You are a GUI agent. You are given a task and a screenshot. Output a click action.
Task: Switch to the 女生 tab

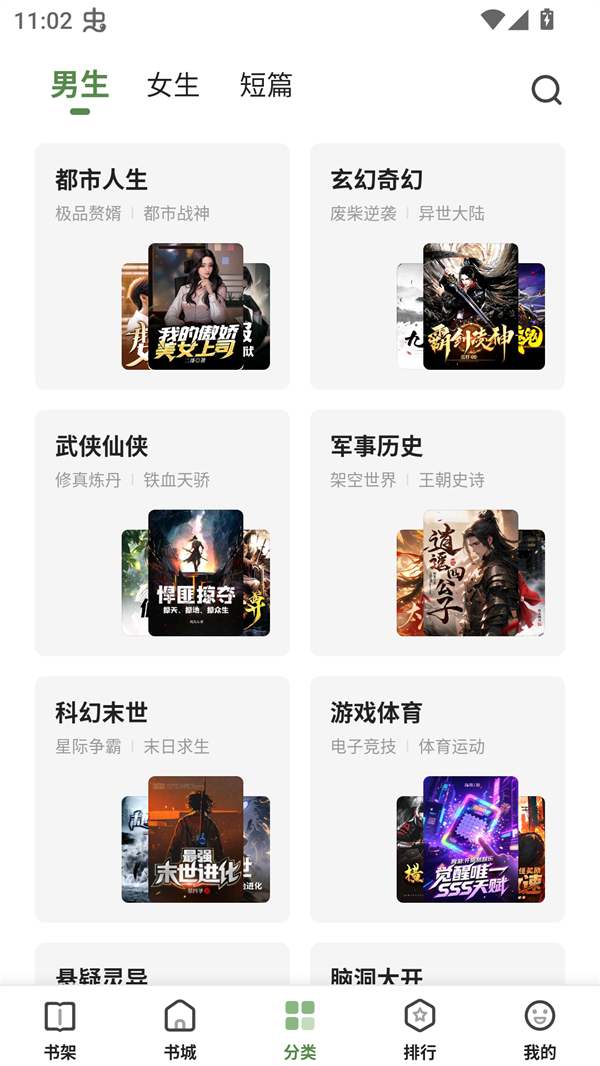[x=173, y=85]
